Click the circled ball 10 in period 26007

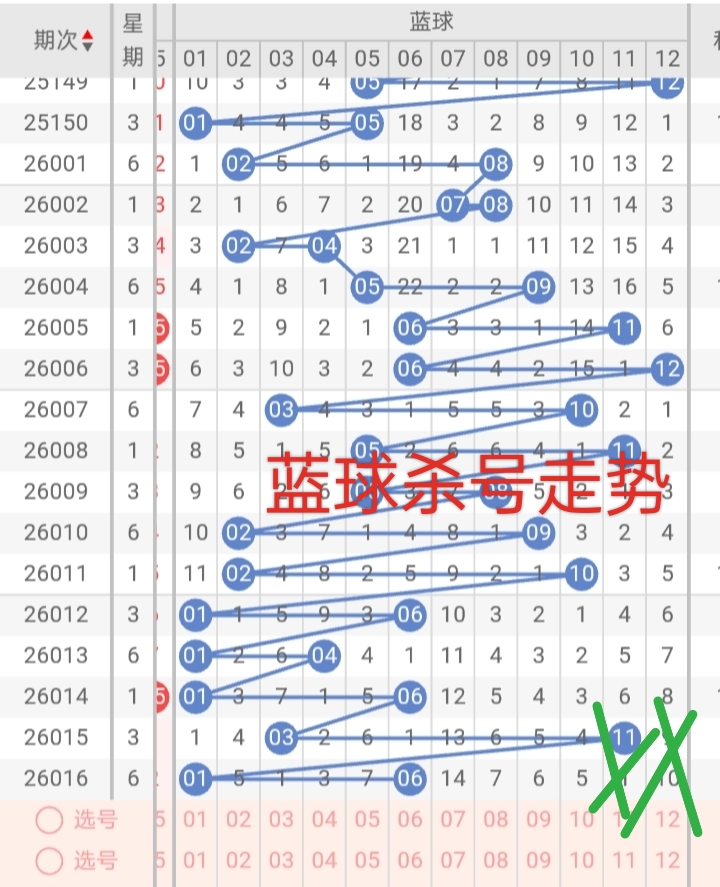coord(581,409)
